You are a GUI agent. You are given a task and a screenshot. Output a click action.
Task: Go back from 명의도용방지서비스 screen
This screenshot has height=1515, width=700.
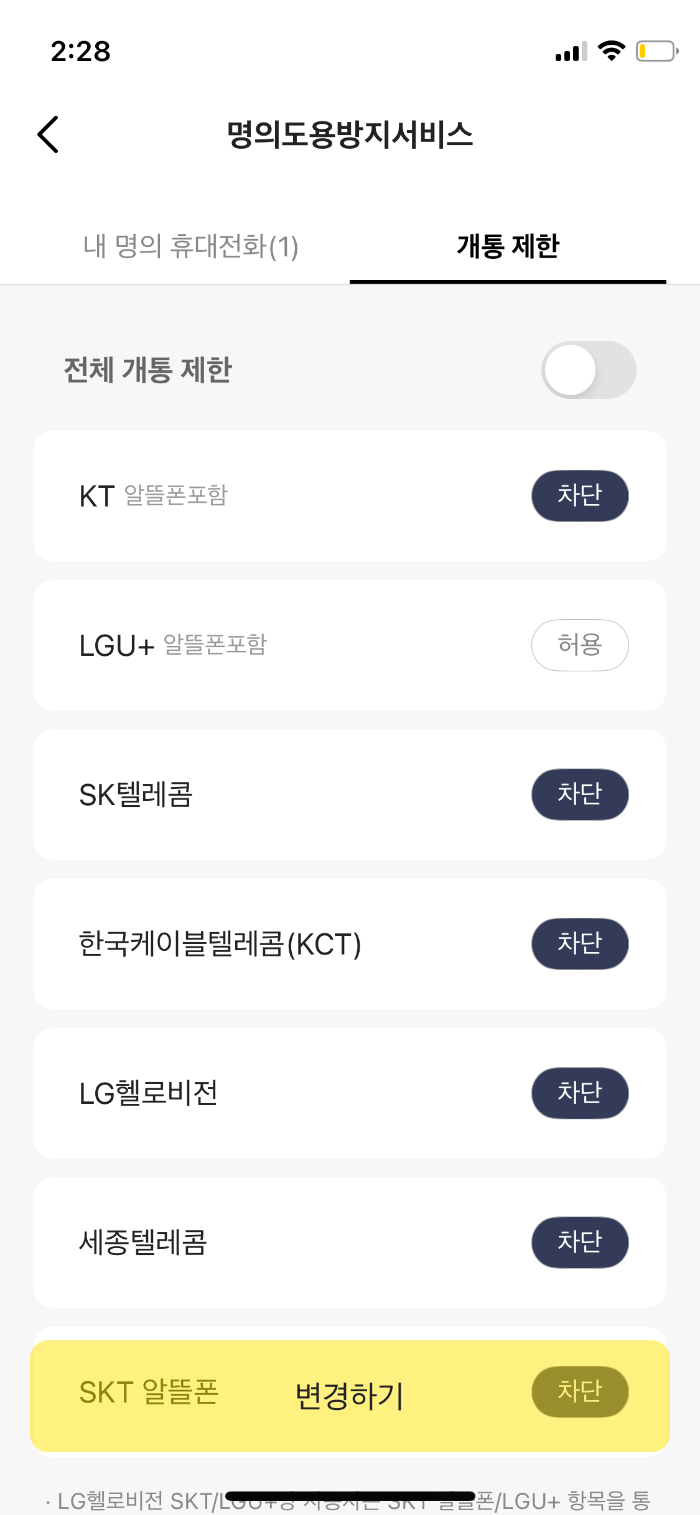(48, 134)
